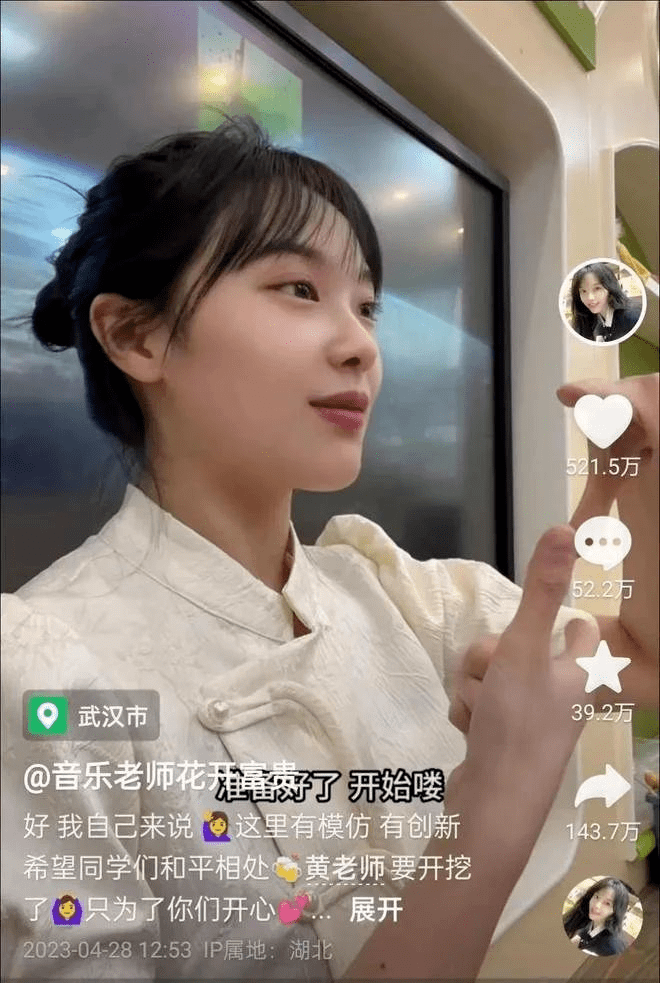Open the comments bubble
The image size is (660, 983).
coord(602,543)
